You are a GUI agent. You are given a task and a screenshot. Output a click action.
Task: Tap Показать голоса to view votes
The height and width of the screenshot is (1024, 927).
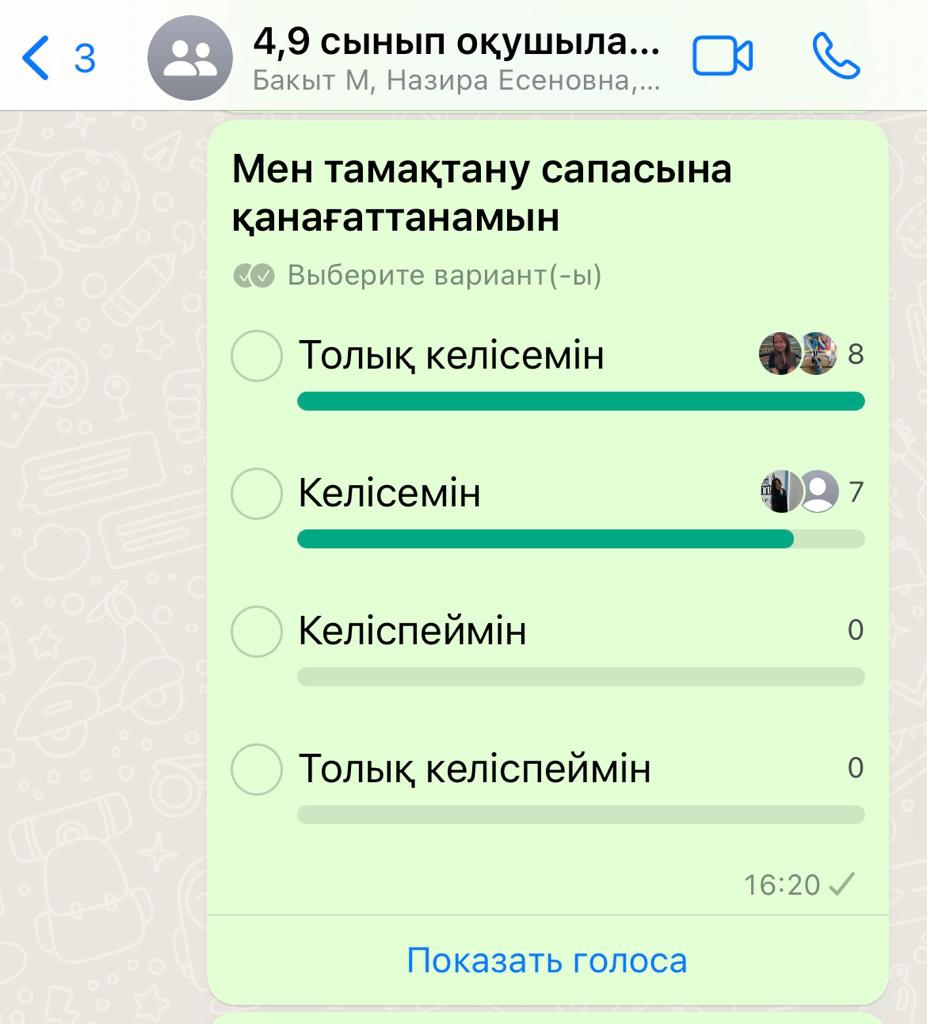coord(547,961)
